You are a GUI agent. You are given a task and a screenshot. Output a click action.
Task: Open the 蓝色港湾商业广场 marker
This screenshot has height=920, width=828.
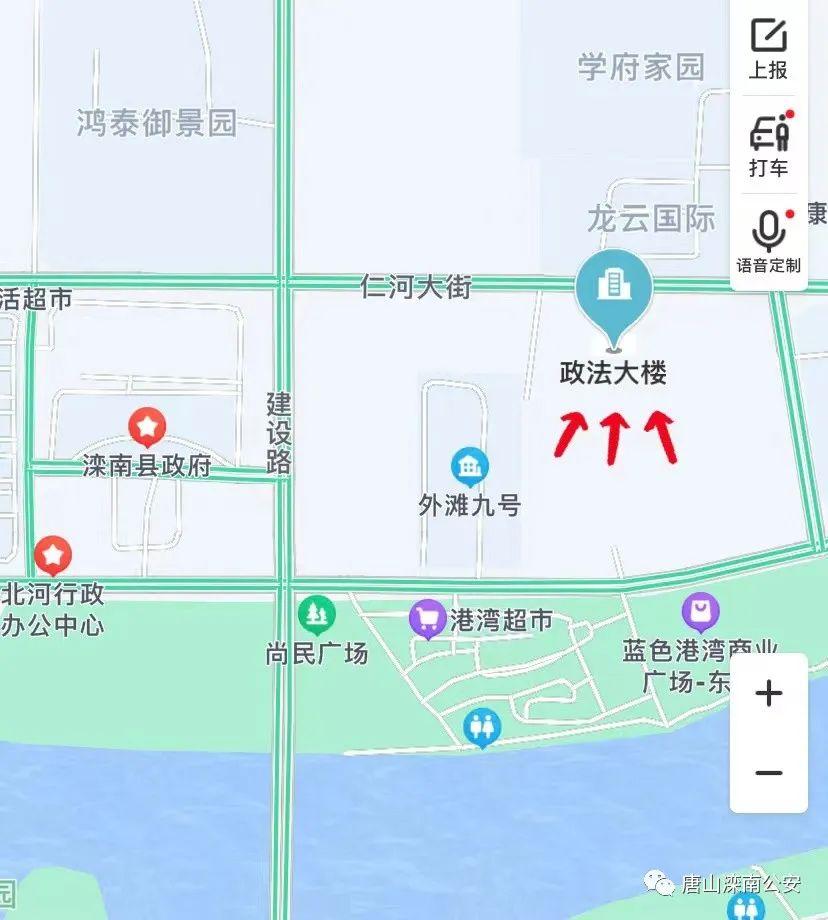701,611
